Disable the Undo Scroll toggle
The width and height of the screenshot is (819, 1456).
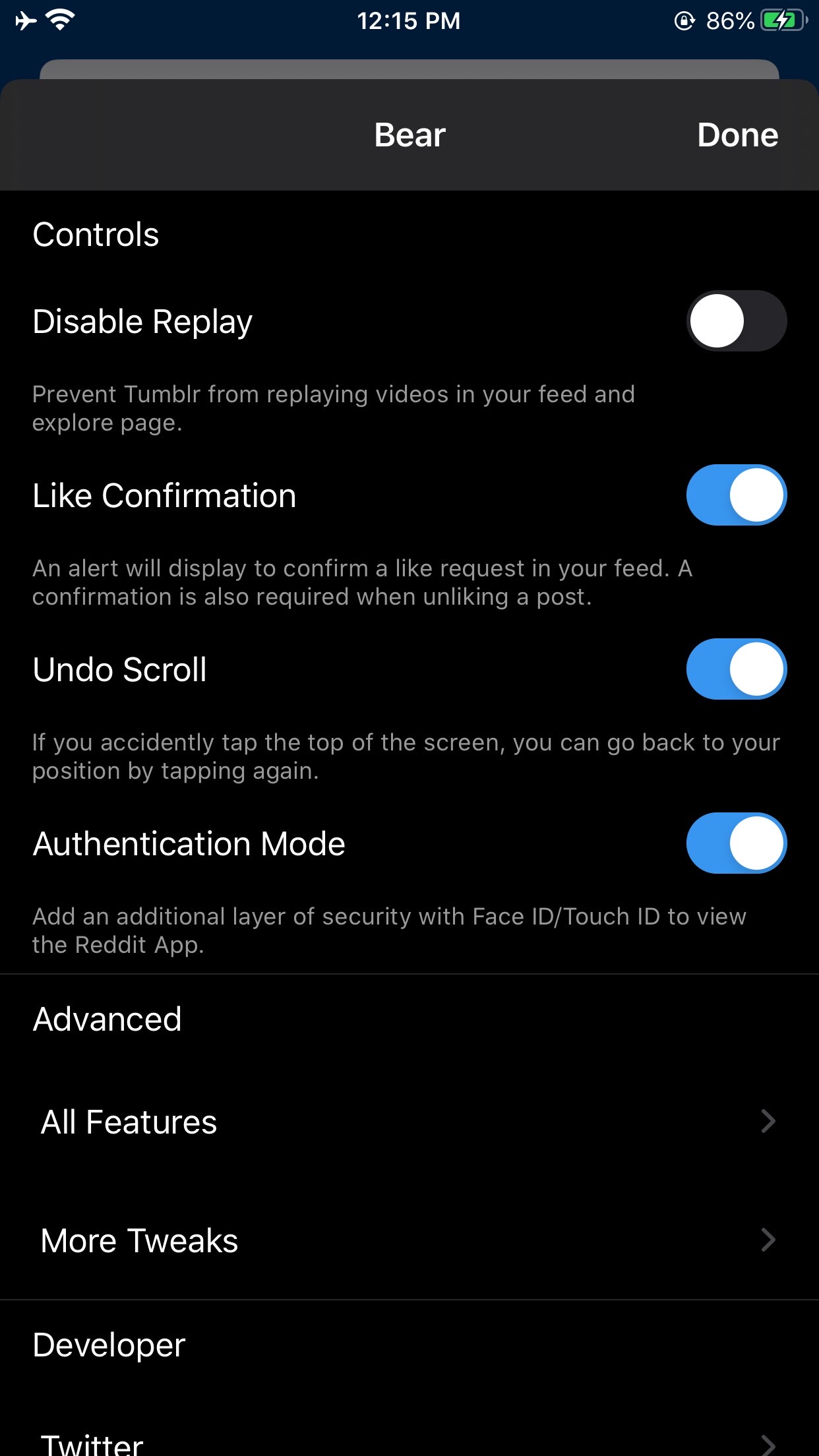[737, 669]
